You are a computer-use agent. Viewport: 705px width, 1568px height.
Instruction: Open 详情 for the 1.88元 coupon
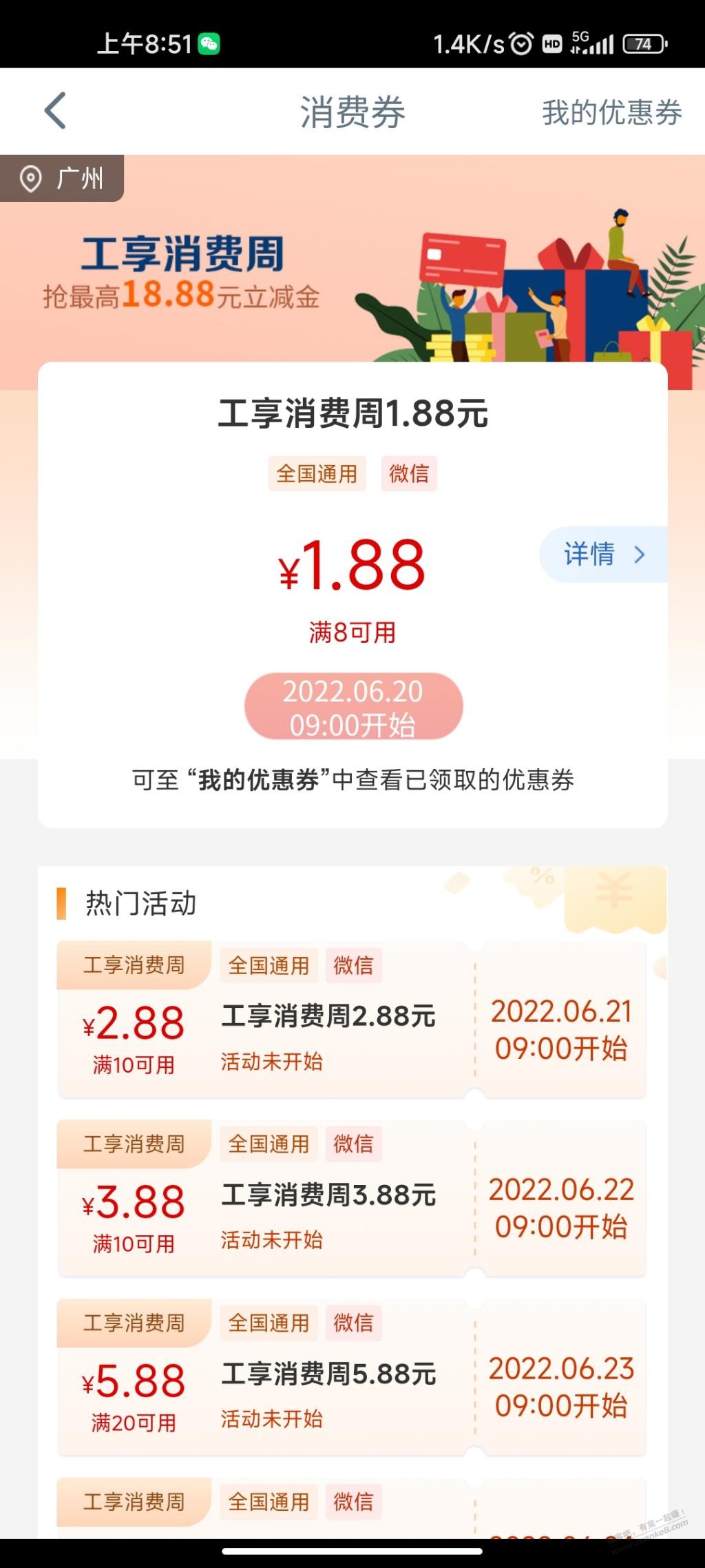604,555
